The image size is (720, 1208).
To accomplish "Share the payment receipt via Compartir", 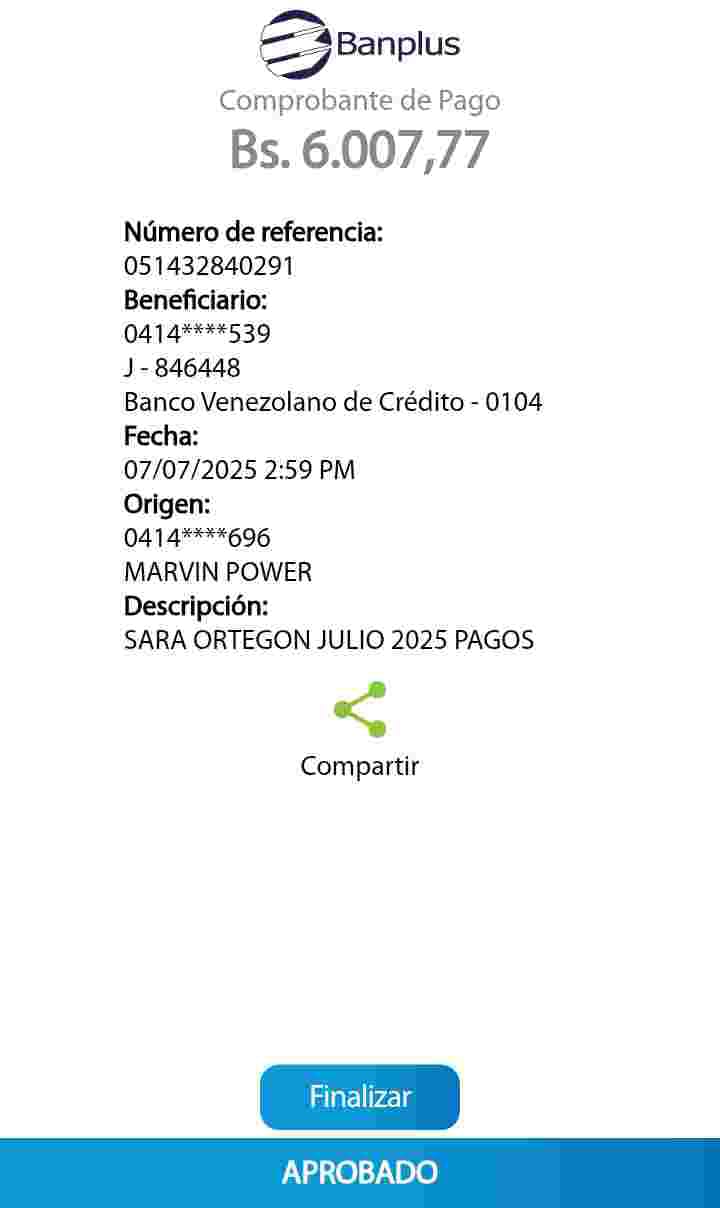I will [x=360, y=711].
